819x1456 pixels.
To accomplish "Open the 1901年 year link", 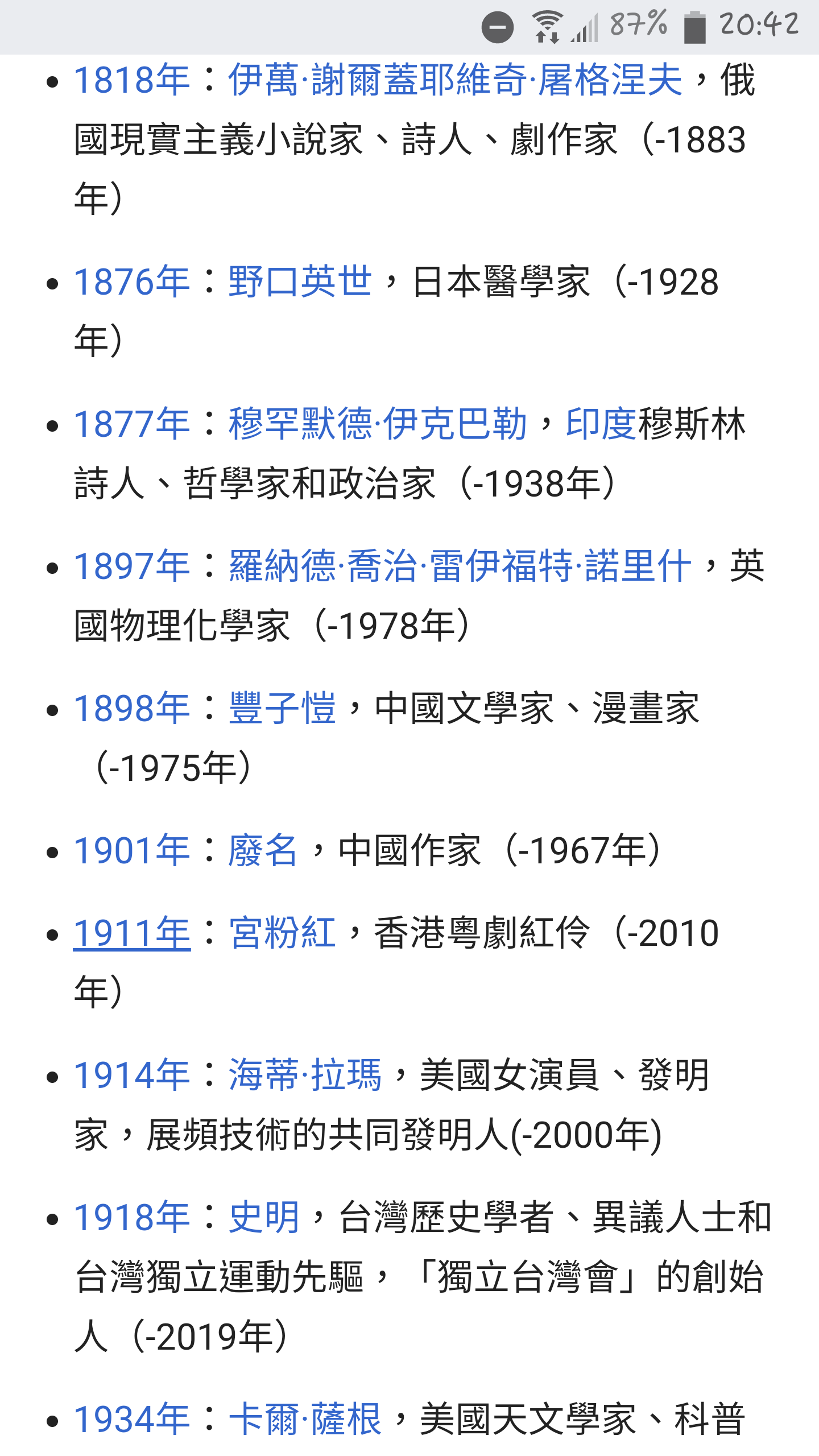I will click(x=132, y=850).
